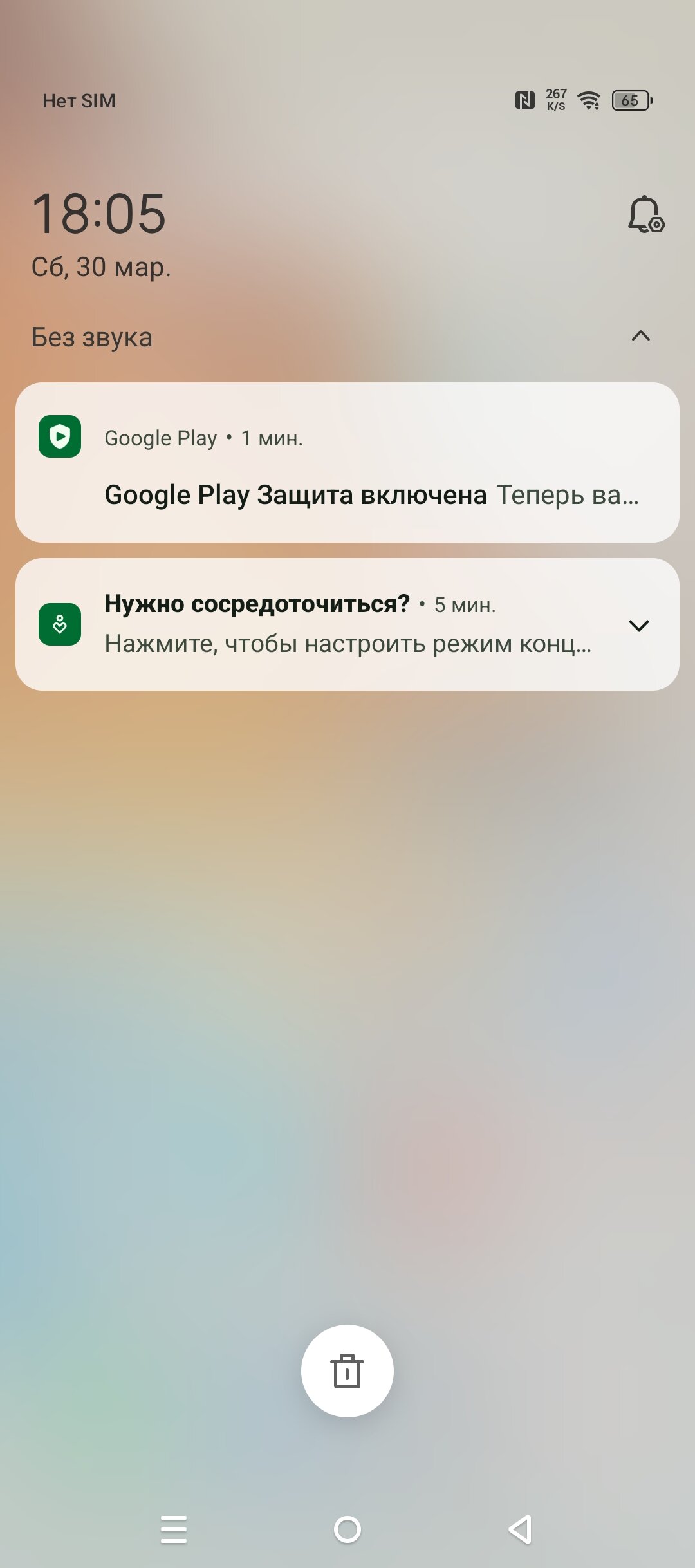
Task: Open recent apps menu button
Action: click(174, 1529)
